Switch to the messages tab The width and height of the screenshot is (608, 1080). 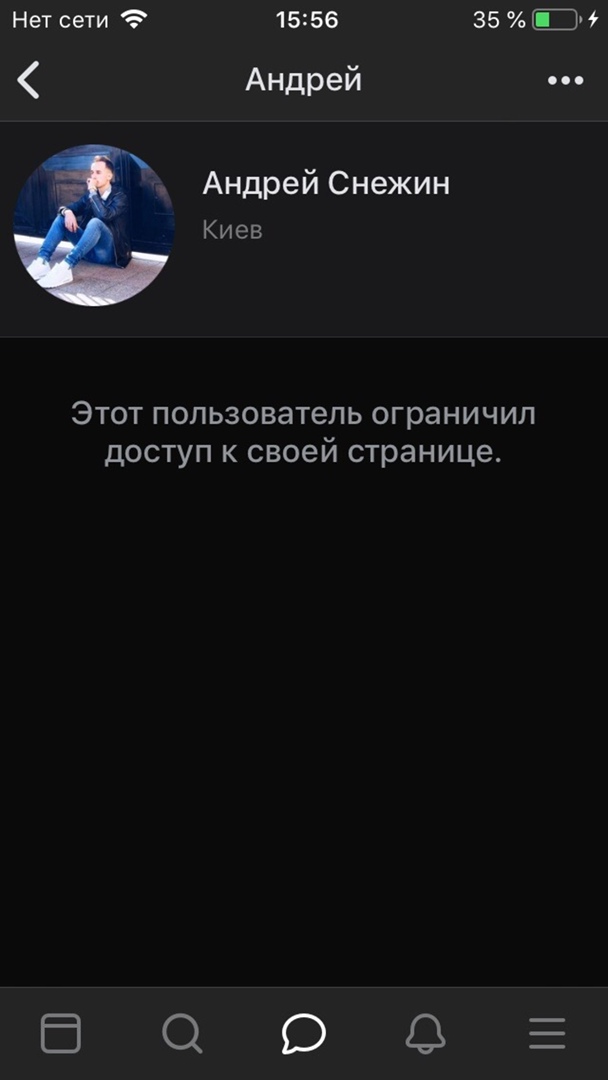point(303,1033)
